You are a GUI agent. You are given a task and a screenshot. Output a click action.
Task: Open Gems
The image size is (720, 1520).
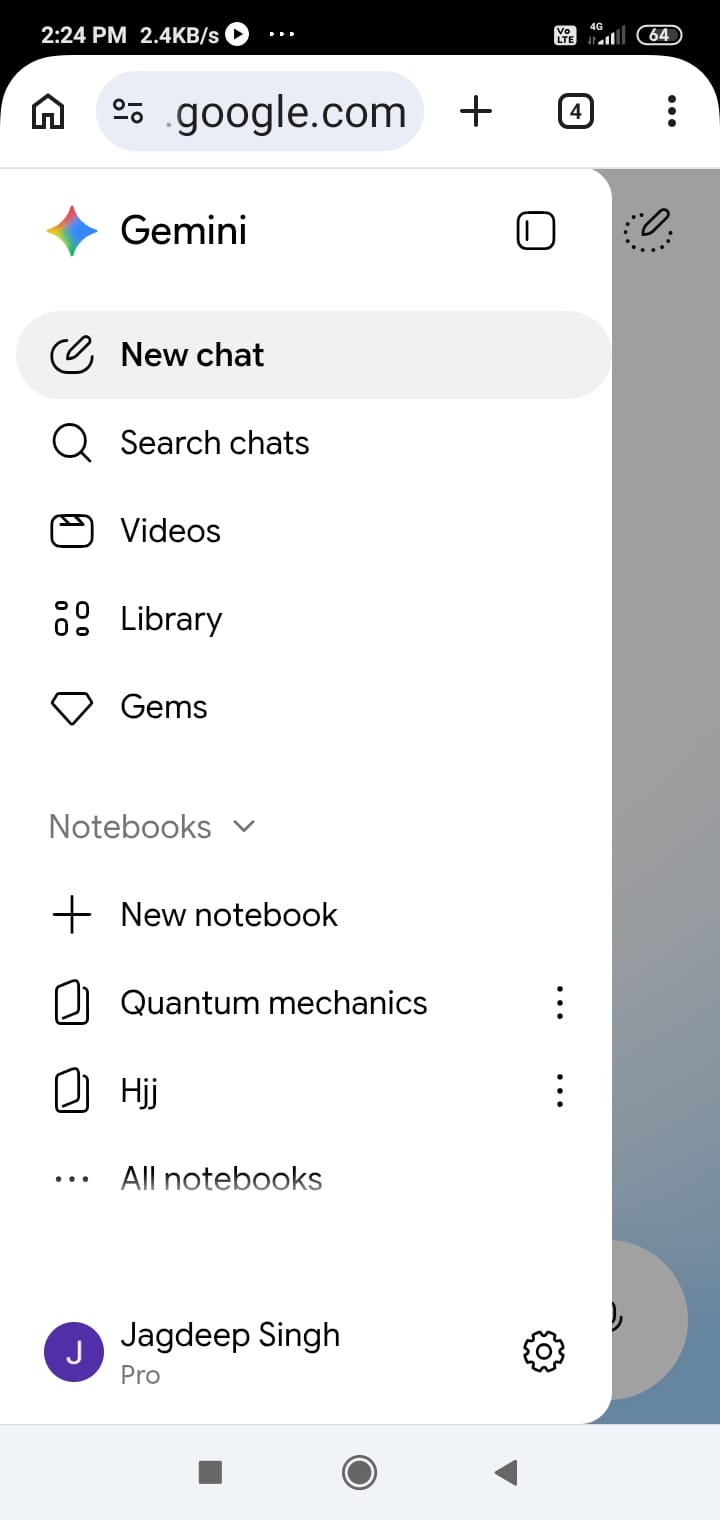coord(313,707)
